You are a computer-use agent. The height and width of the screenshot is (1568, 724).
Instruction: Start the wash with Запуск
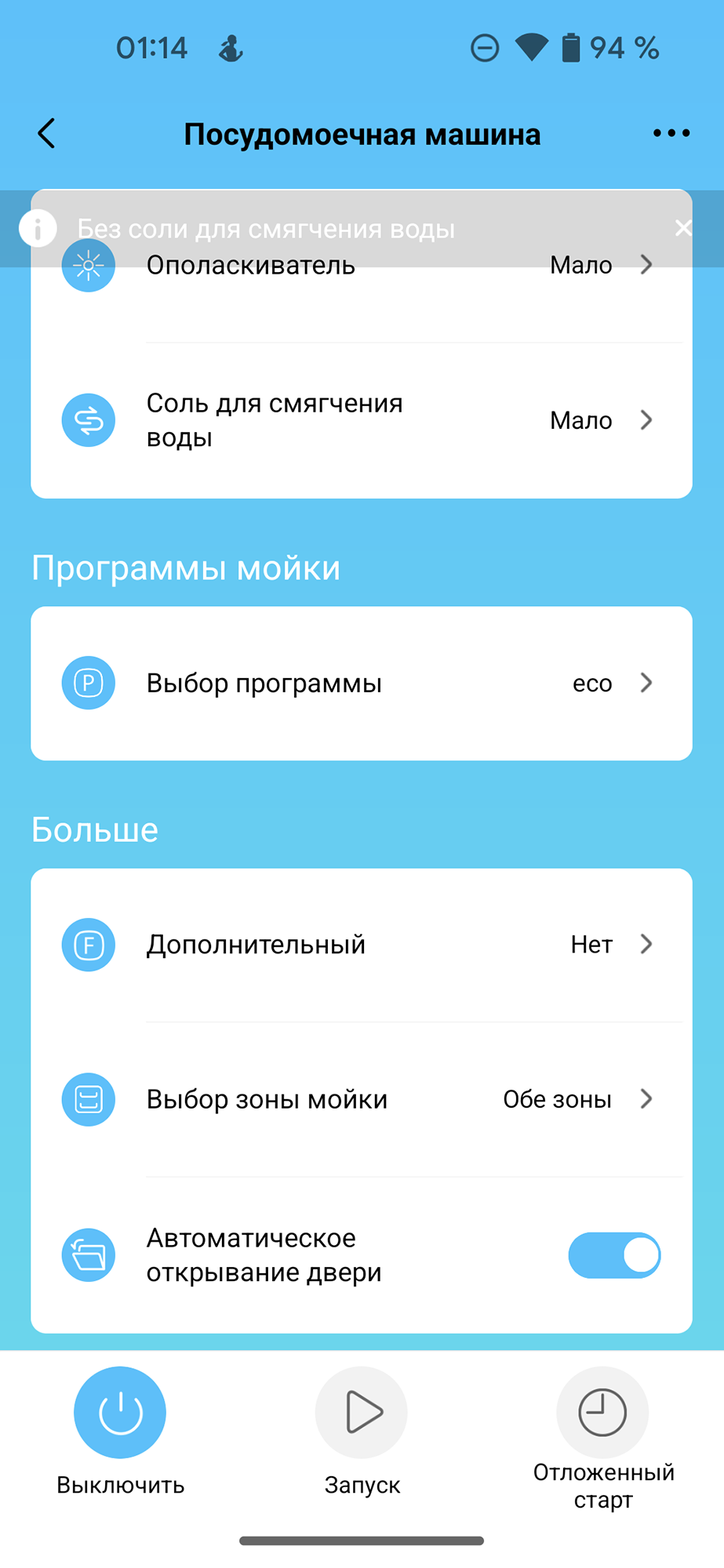[362, 1413]
